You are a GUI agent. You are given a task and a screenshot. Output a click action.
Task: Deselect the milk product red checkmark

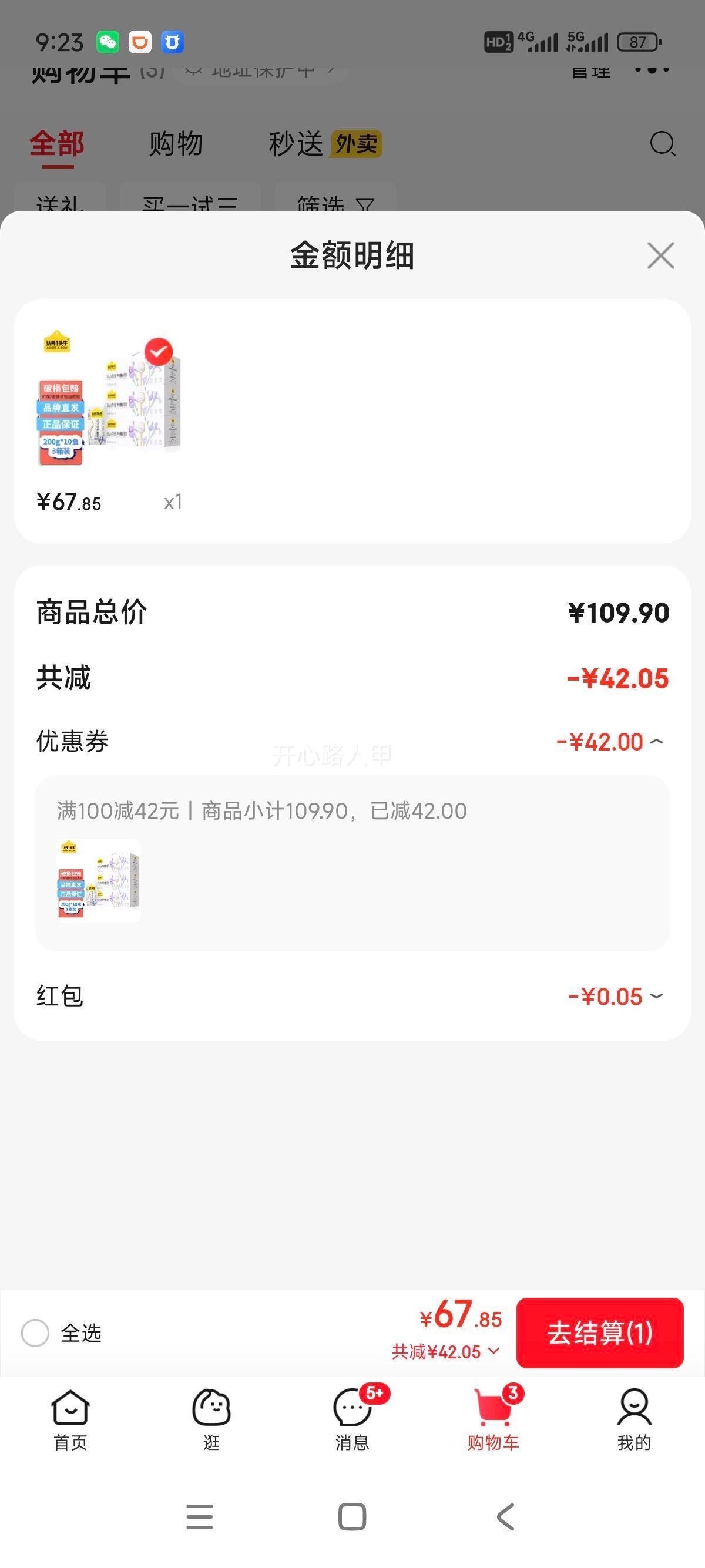pos(158,351)
